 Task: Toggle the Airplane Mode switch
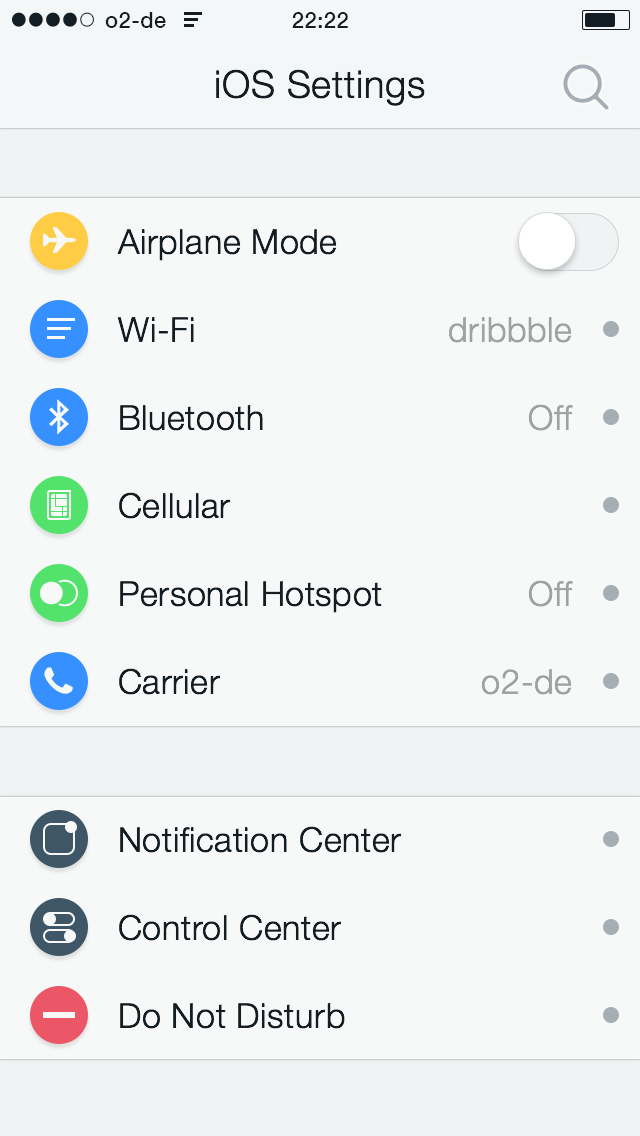[567, 242]
